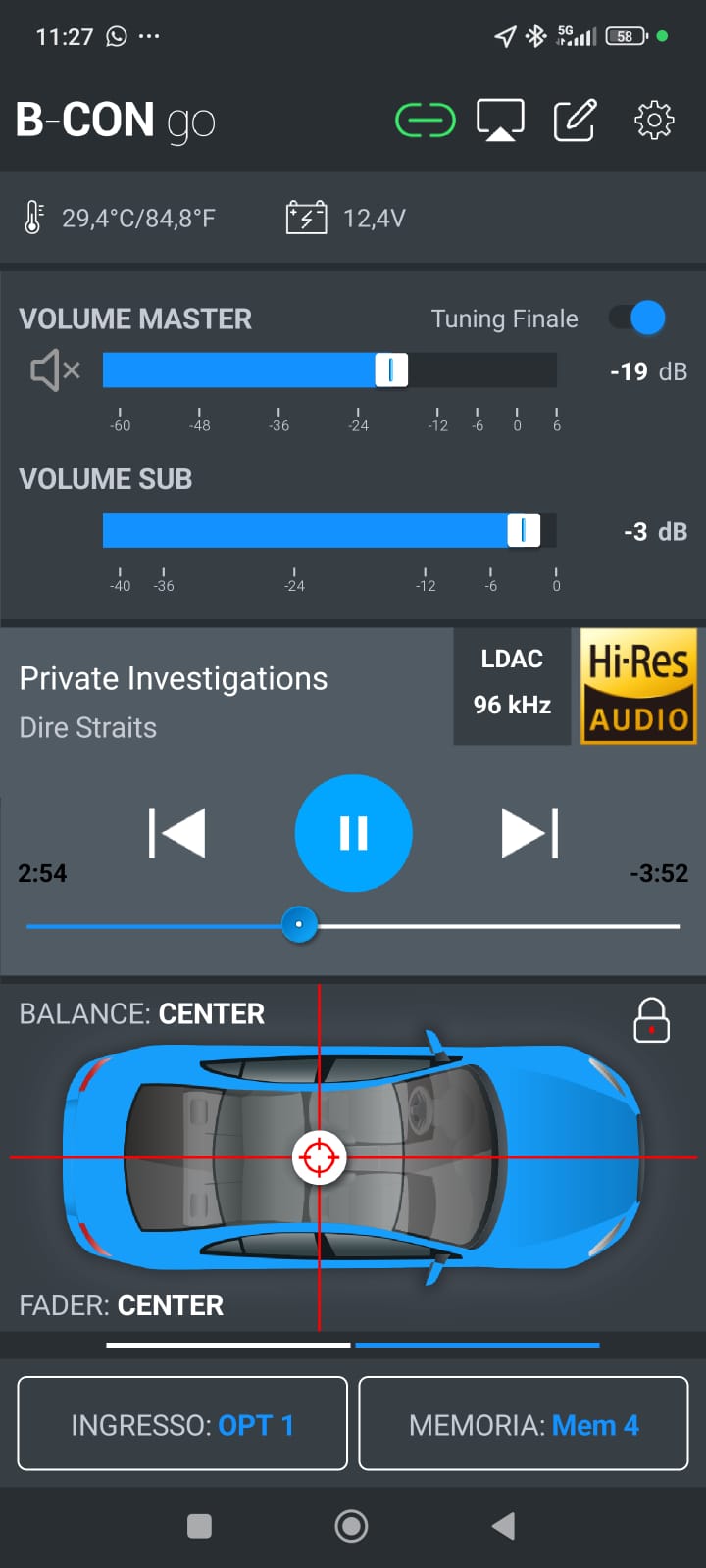
Task: Toggle the Tuning Finale switch
Action: 637,318
